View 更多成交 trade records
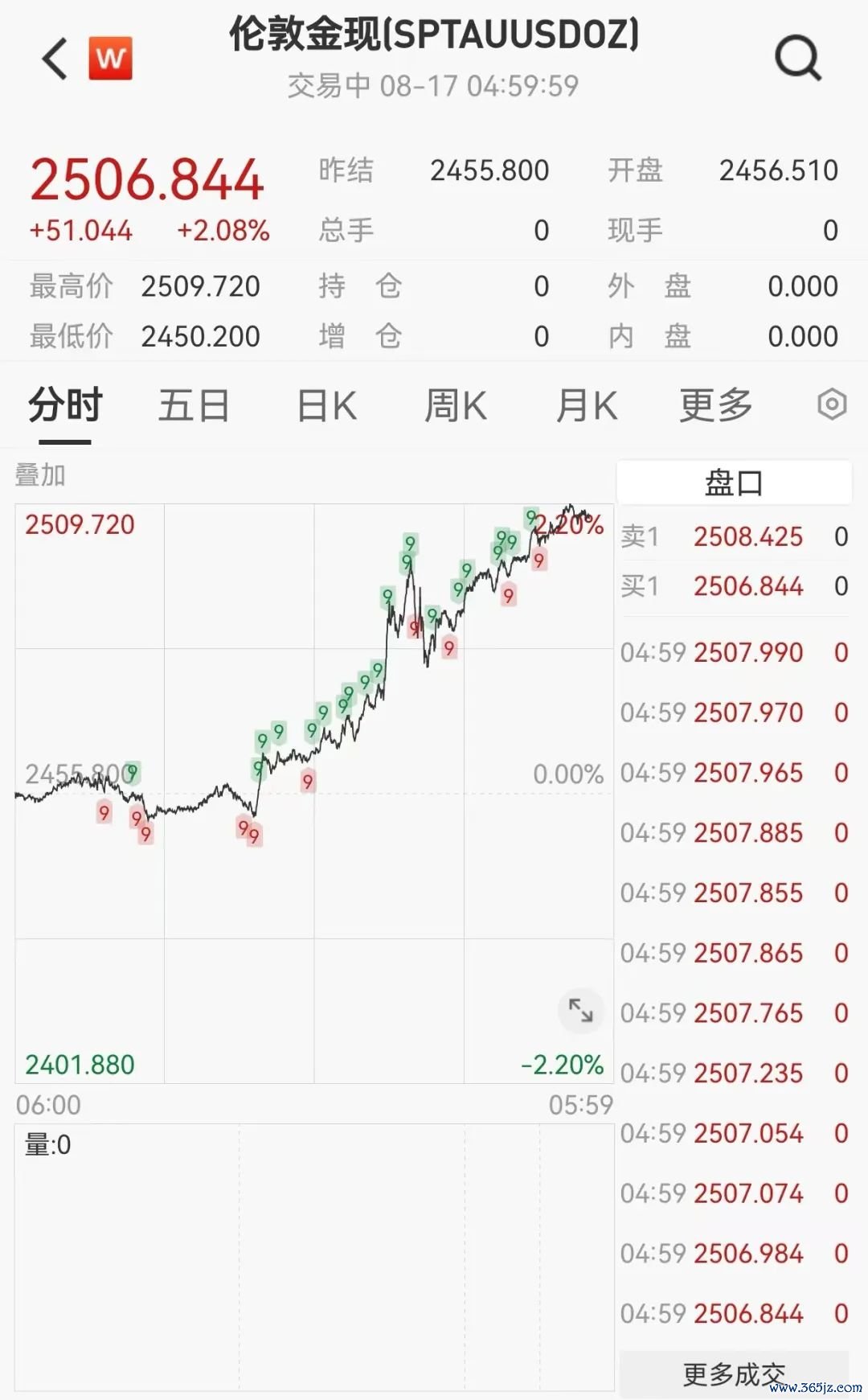This screenshot has width=868, height=1400. (x=734, y=1374)
